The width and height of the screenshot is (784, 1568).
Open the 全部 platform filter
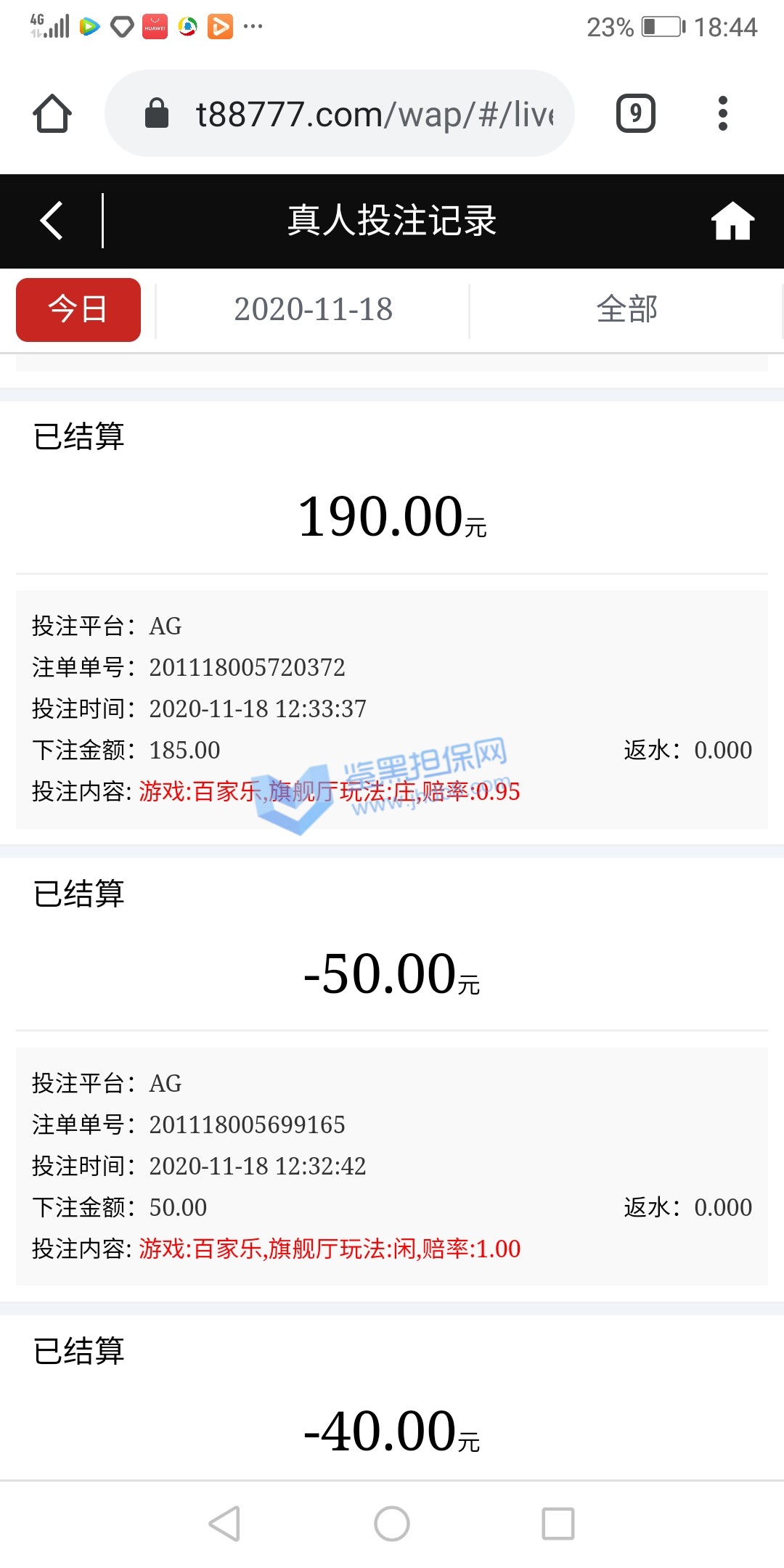click(x=626, y=310)
